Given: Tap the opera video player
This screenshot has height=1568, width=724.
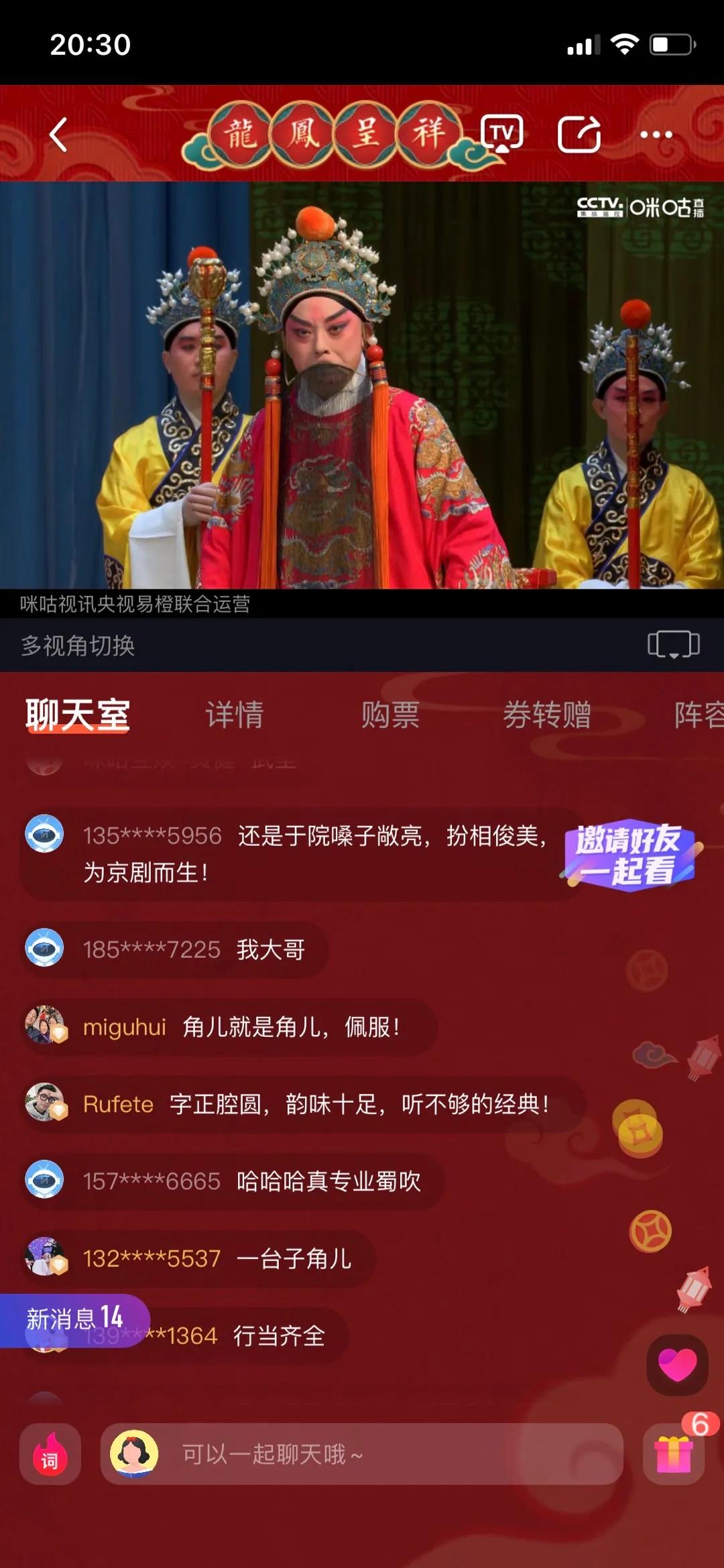Looking at the screenshot, I should (362, 385).
